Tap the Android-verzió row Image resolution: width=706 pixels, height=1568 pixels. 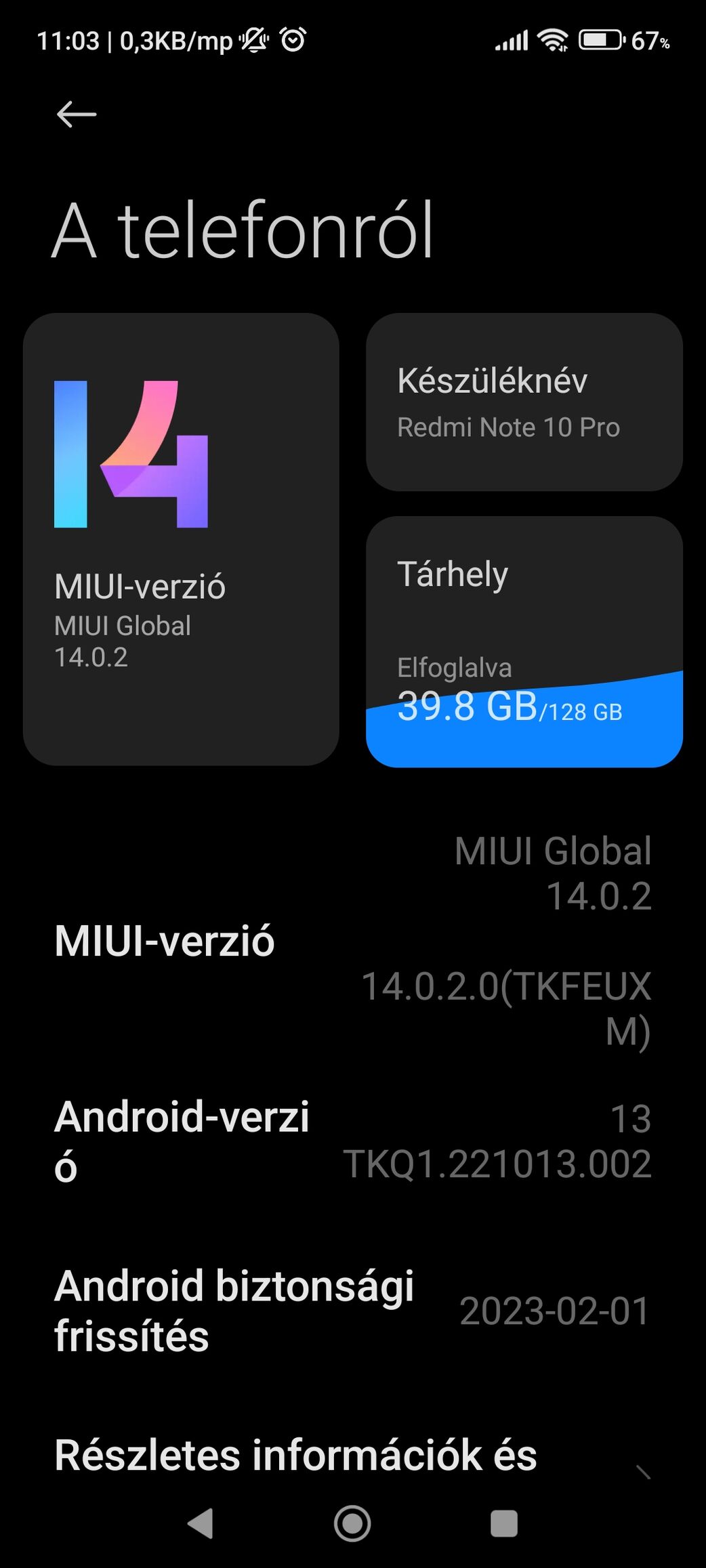[x=352, y=1141]
